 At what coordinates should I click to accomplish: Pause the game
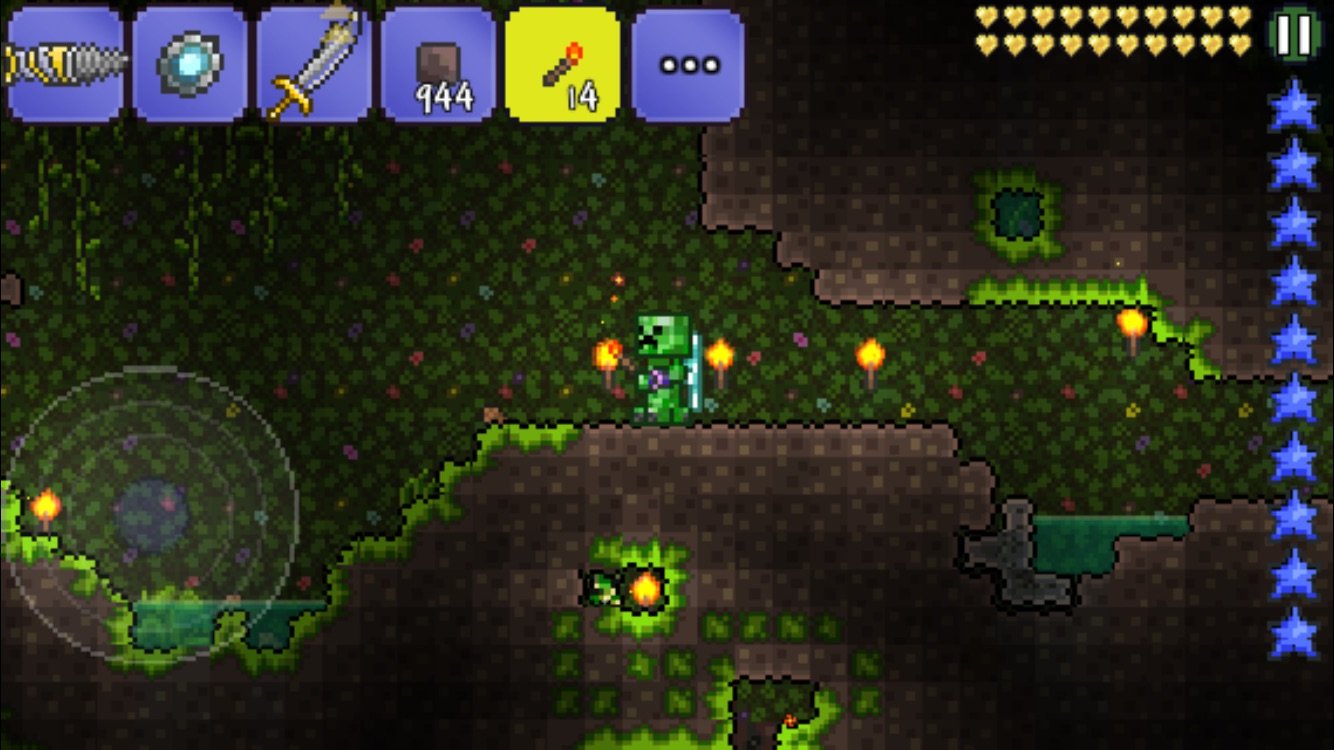pos(1294,35)
